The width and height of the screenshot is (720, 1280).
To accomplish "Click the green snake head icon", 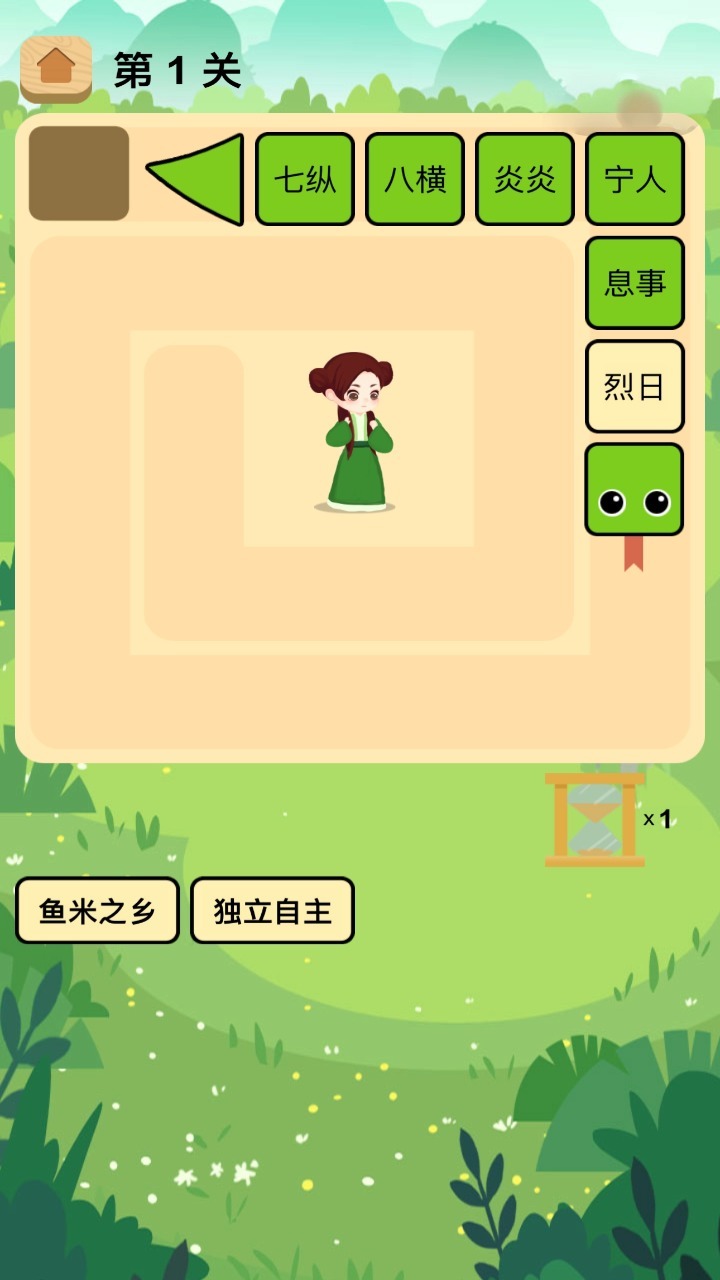I will pos(634,487).
